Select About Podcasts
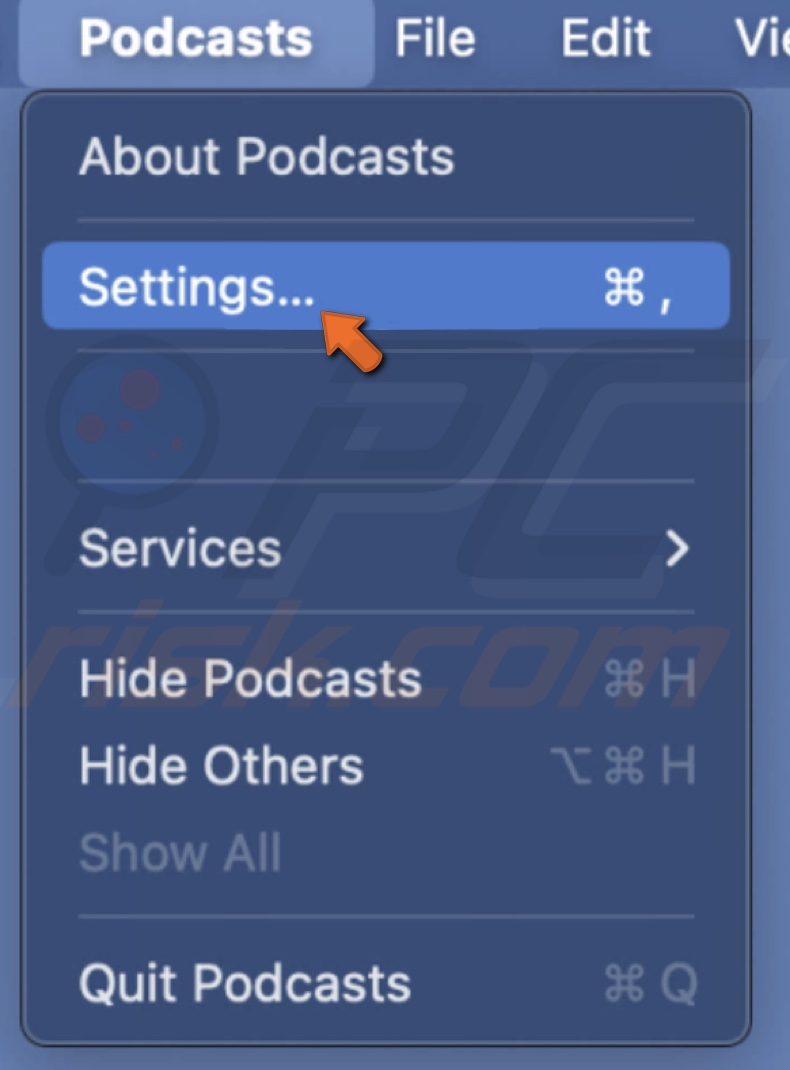The width and height of the screenshot is (790, 1070). coord(267,156)
